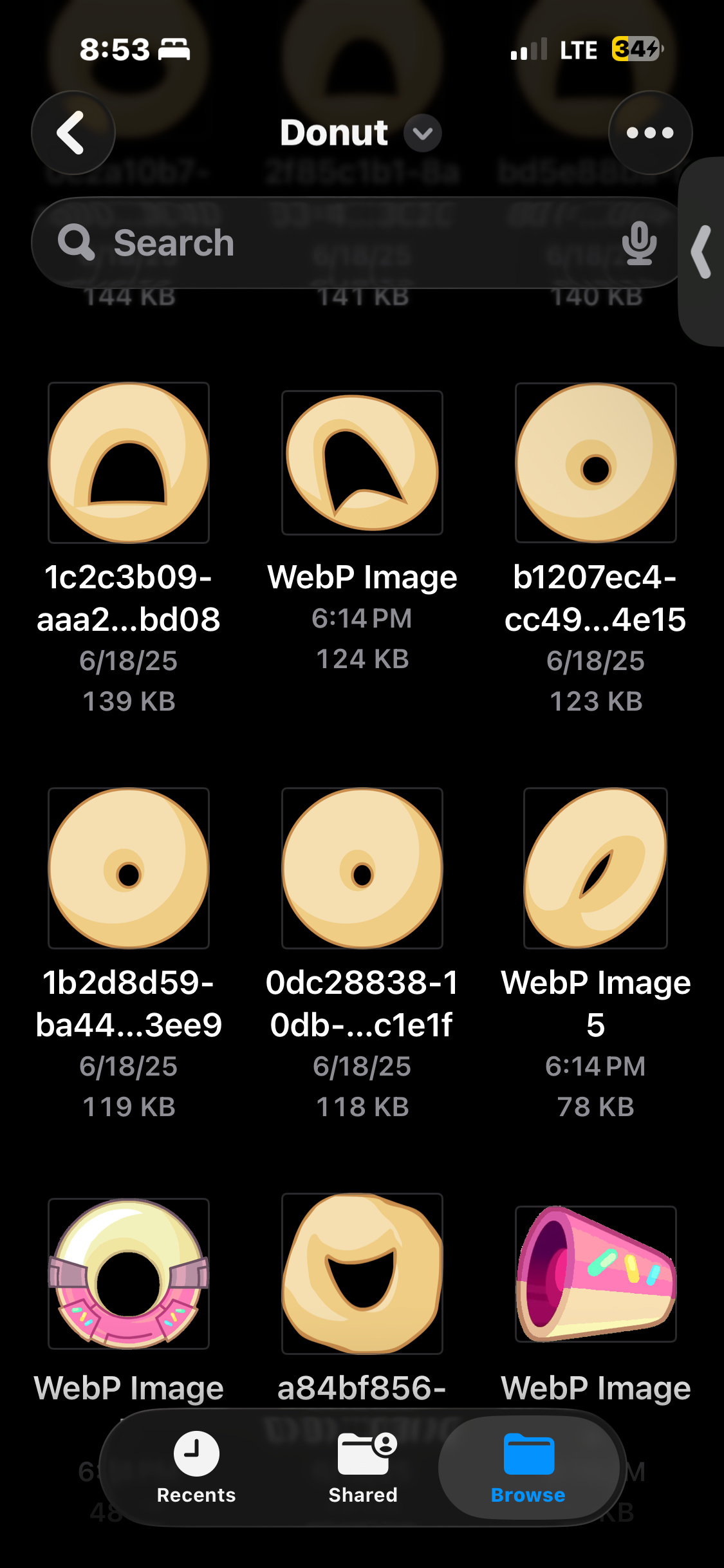724x1568 pixels.
Task: Open file 1c2c3b09-aaa2...bd08
Action: [129, 463]
